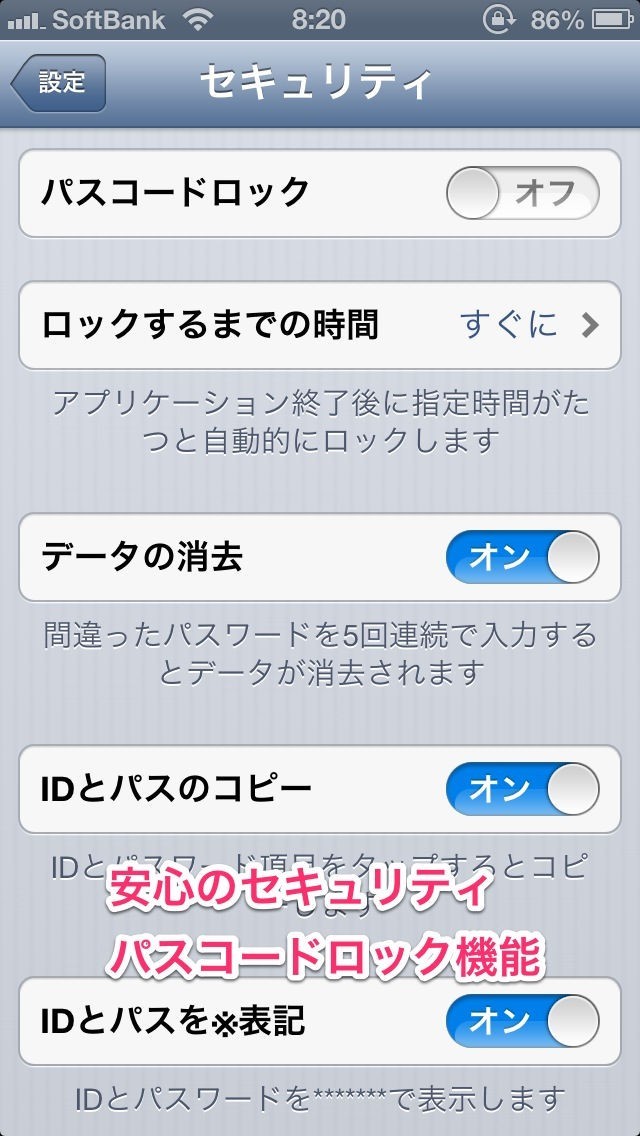Viewport: 640px width, 1136px height.
Task: Toggle IDとパスを※表記 off
Action: (522, 1021)
